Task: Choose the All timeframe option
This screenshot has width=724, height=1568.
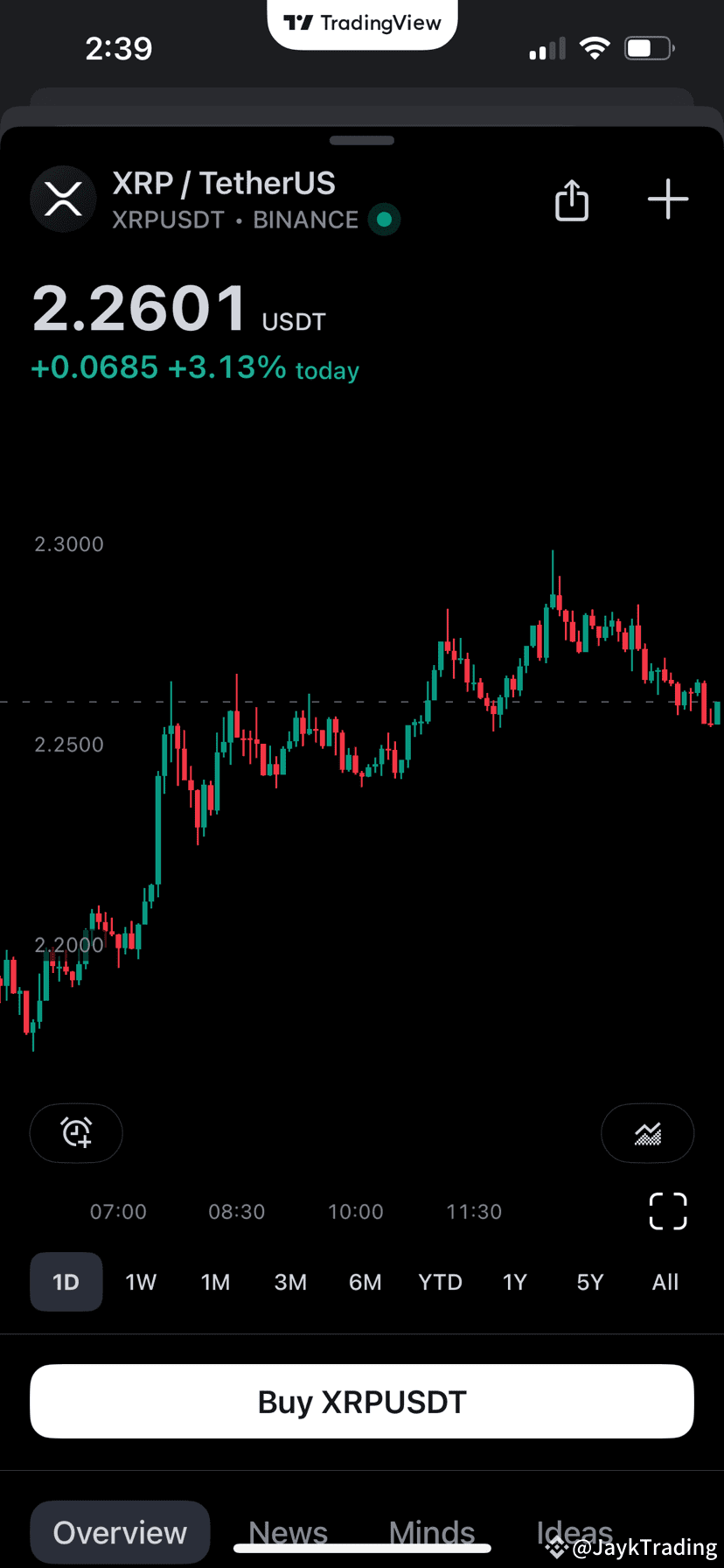Action: coord(665,1281)
